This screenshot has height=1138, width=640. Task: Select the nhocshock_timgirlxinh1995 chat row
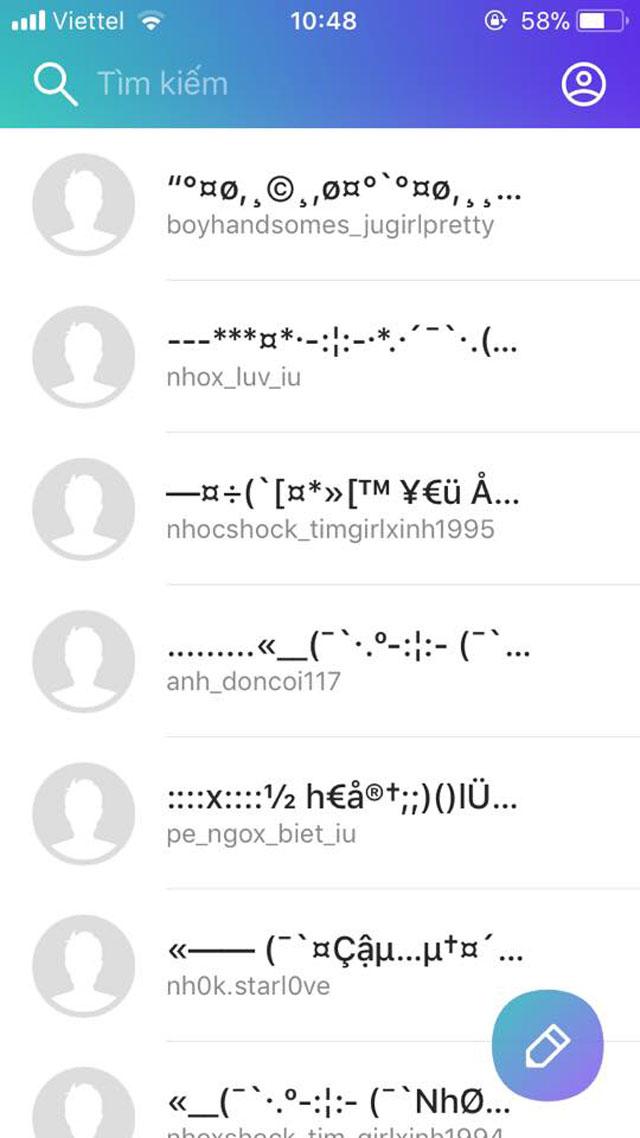tap(320, 509)
